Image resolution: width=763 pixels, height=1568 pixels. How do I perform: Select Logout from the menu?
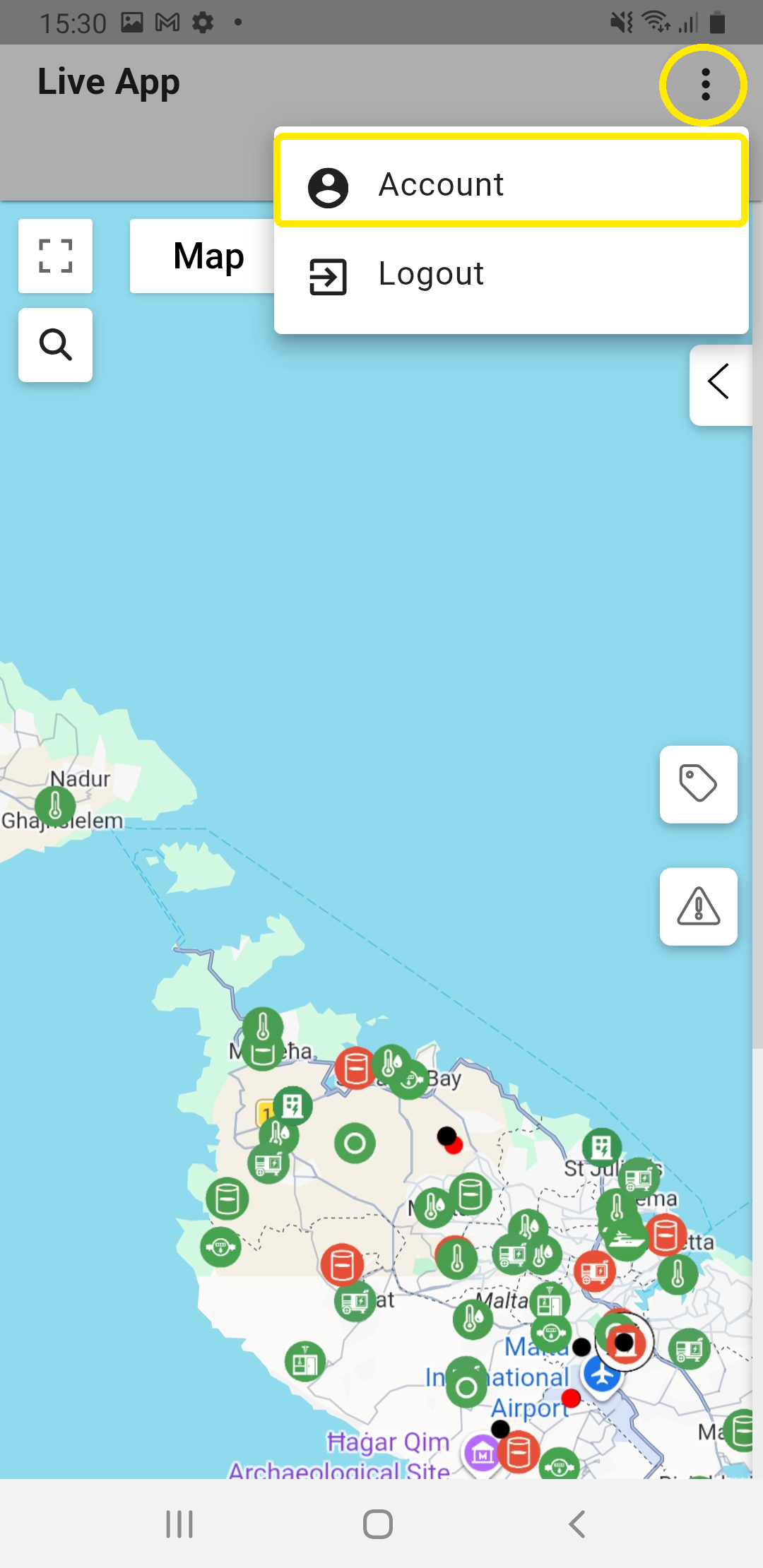click(511, 275)
